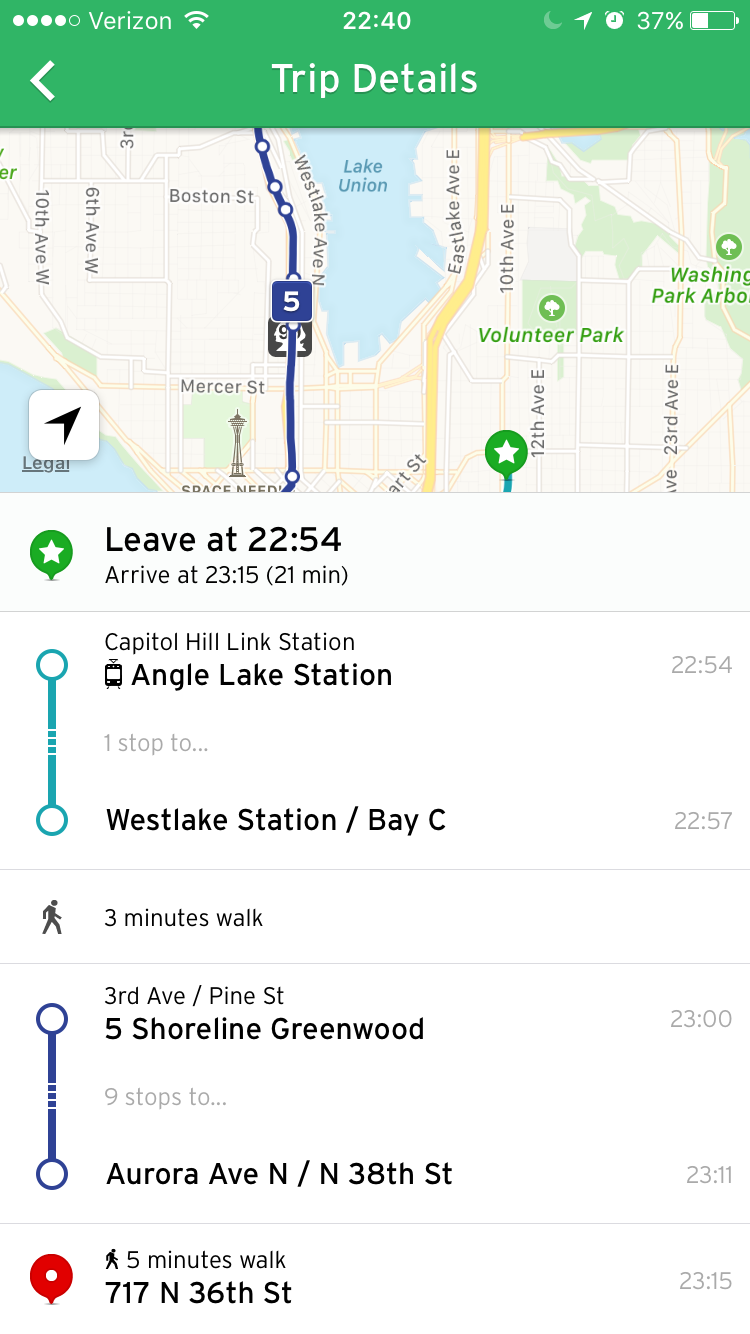
Task: Open the 5 Shoreline Greenwood leg
Action: coord(265,1029)
